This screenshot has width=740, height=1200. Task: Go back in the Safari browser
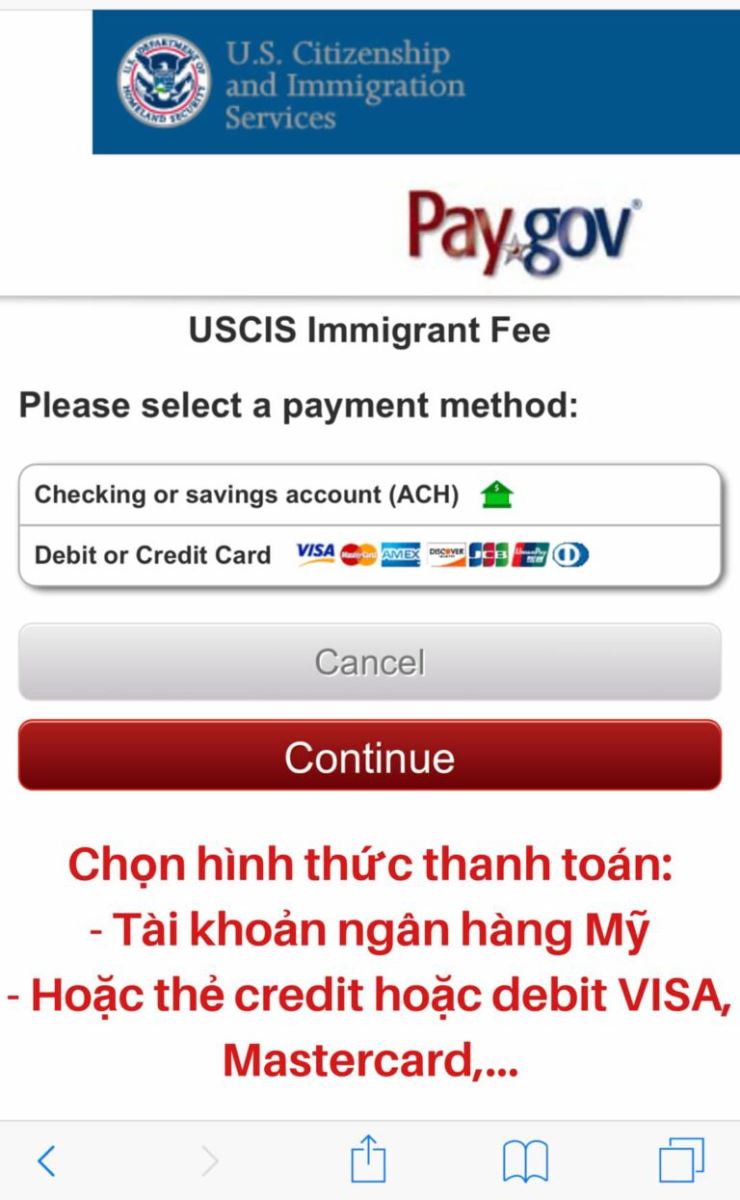pyautogui.click(x=46, y=1161)
